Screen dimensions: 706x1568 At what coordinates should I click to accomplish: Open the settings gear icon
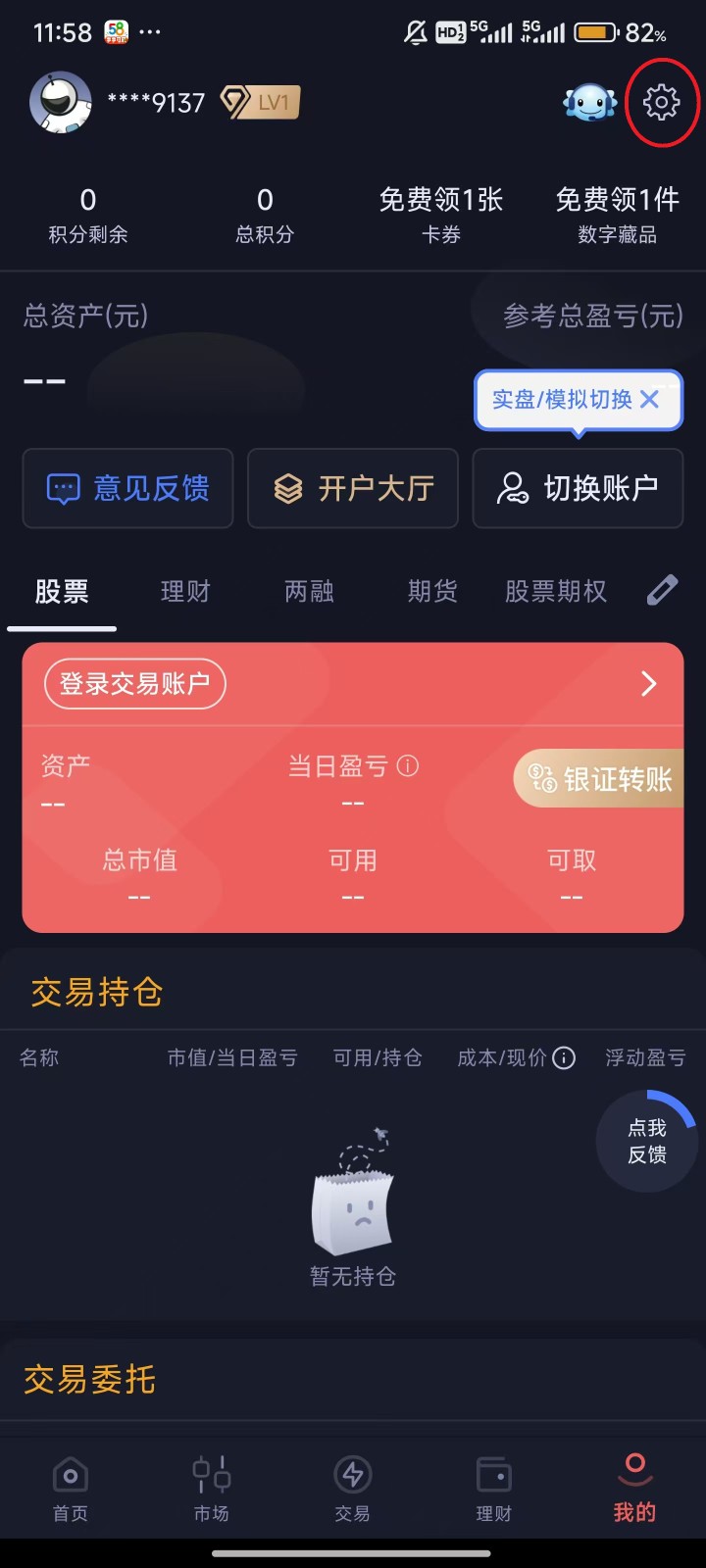click(x=661, y=102)
